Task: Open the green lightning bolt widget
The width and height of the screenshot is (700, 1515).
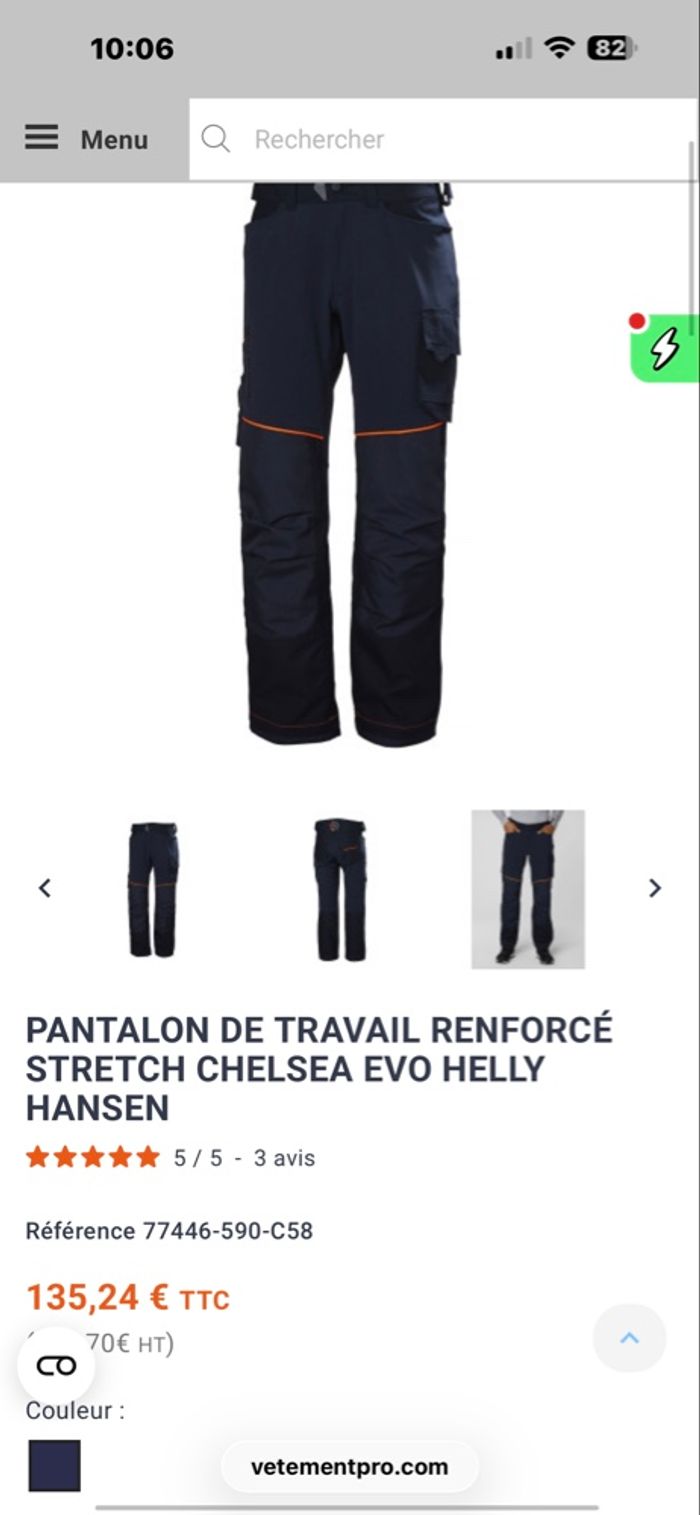Action: [664, 348]
